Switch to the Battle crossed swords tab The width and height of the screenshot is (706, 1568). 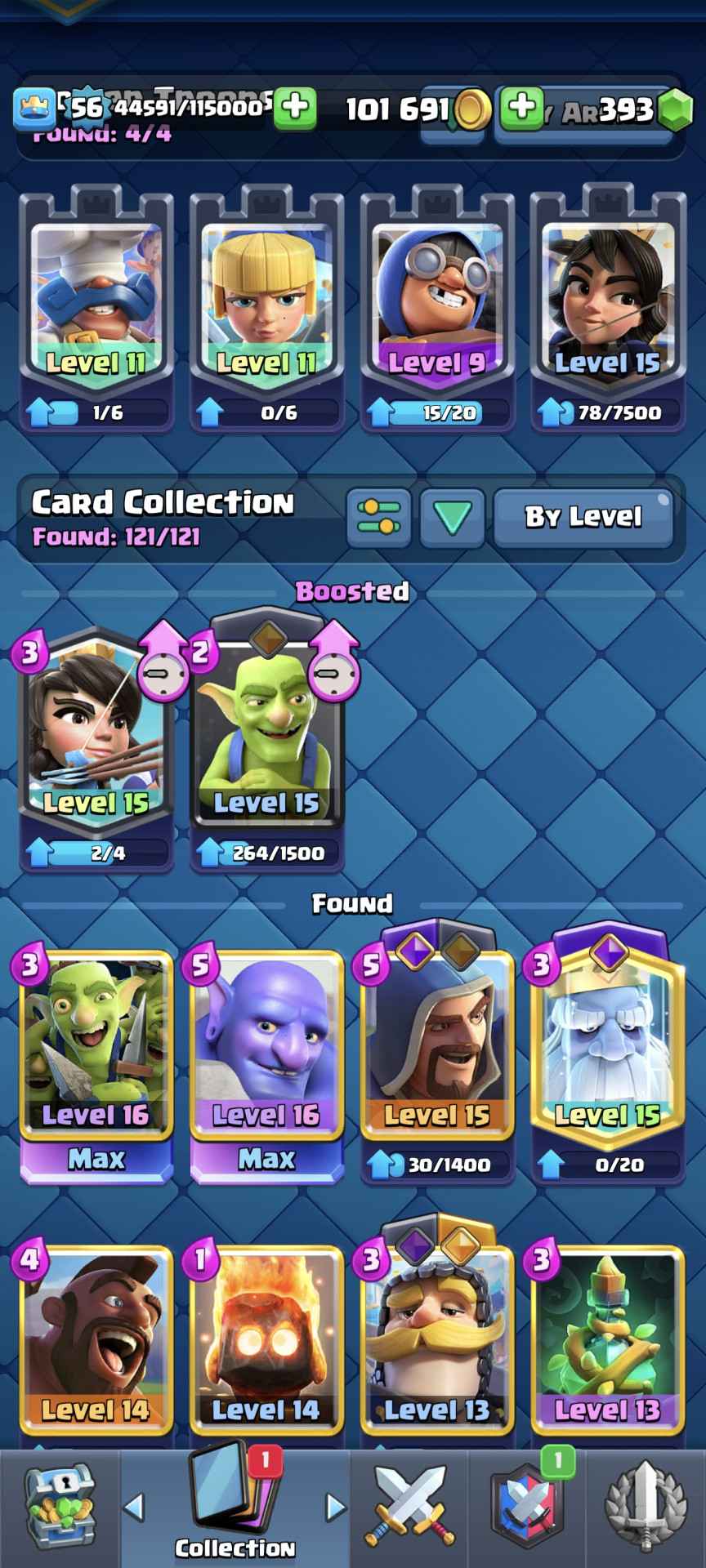[409, 1507]
